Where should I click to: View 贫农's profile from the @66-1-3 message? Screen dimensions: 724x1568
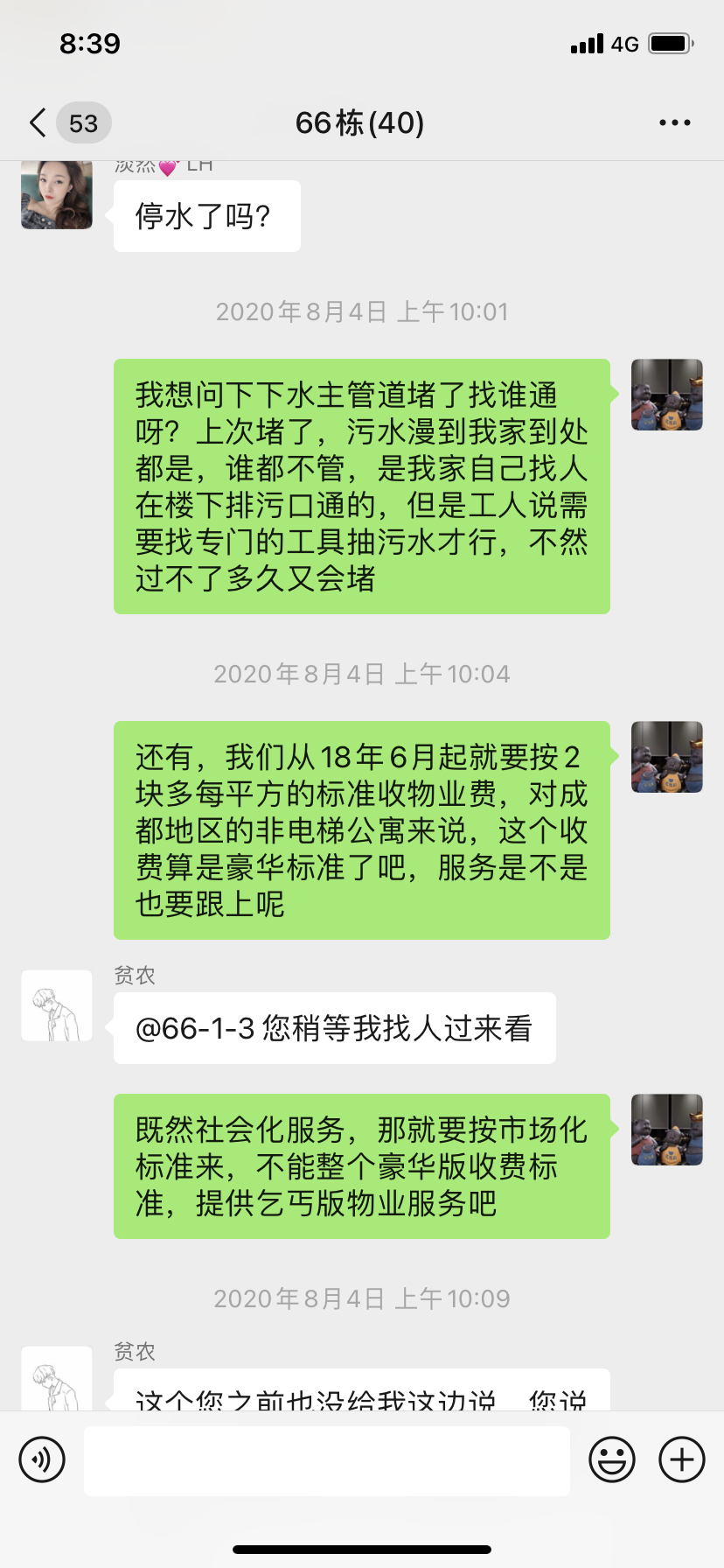point(57,1005)
